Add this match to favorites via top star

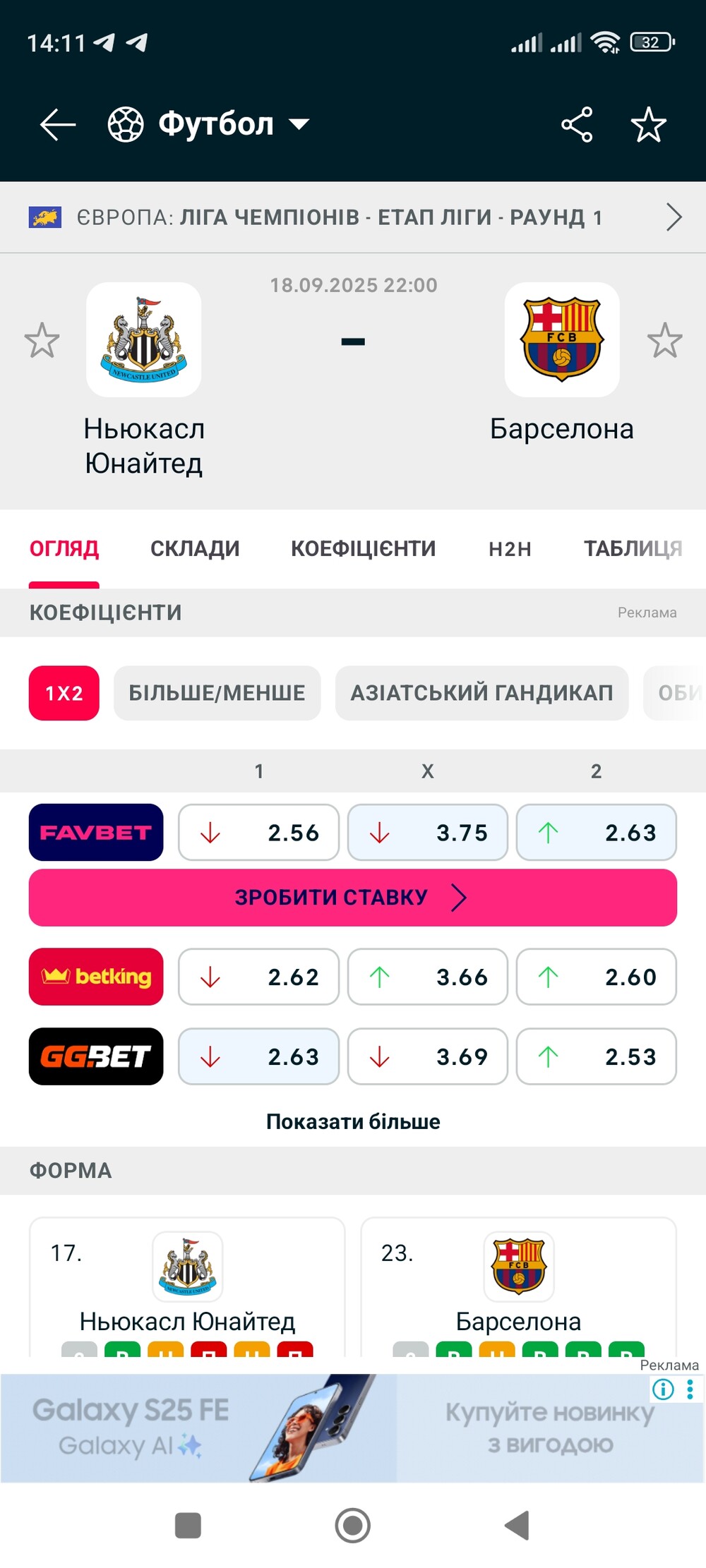(648, 125)
